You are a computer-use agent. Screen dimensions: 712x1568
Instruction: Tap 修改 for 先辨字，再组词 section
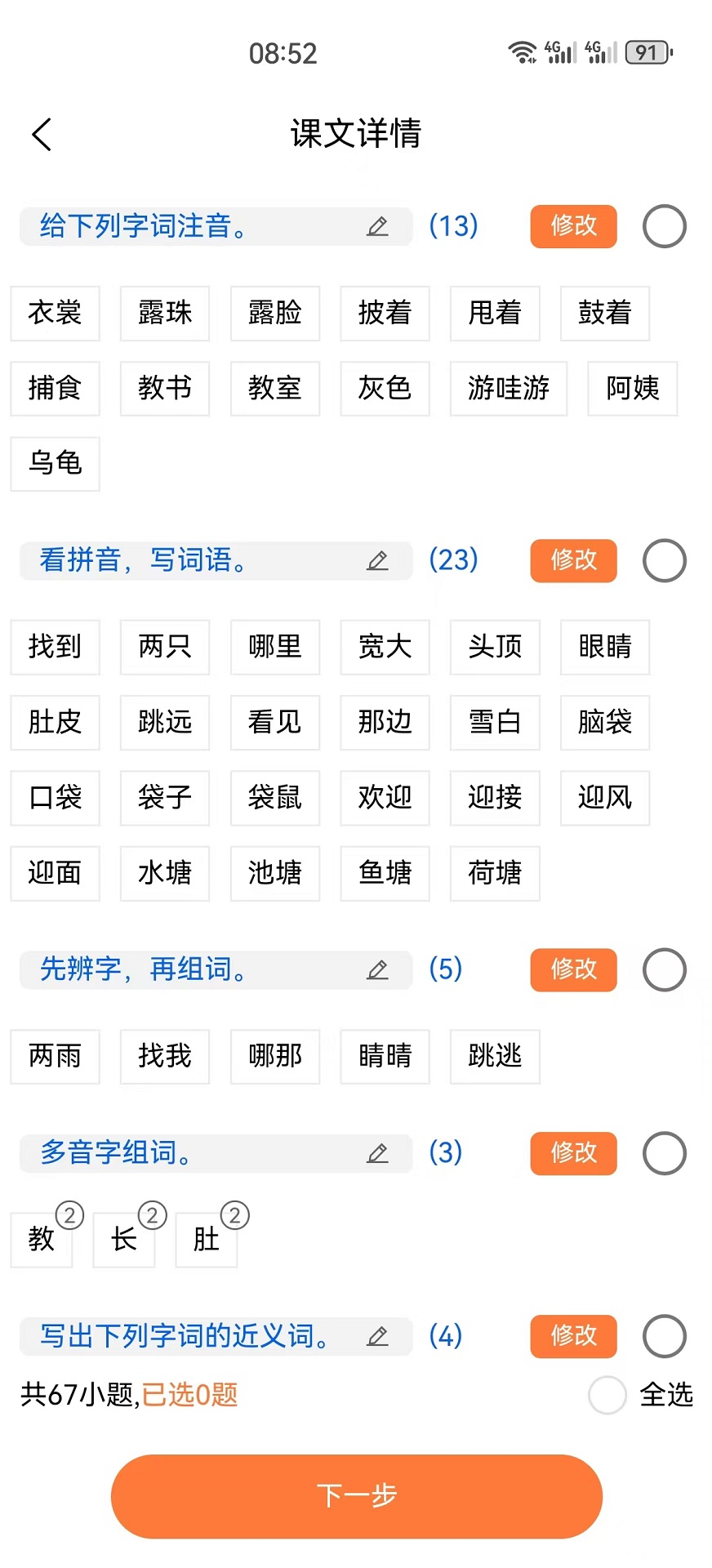pyautogui.click(x=573, y=970)
